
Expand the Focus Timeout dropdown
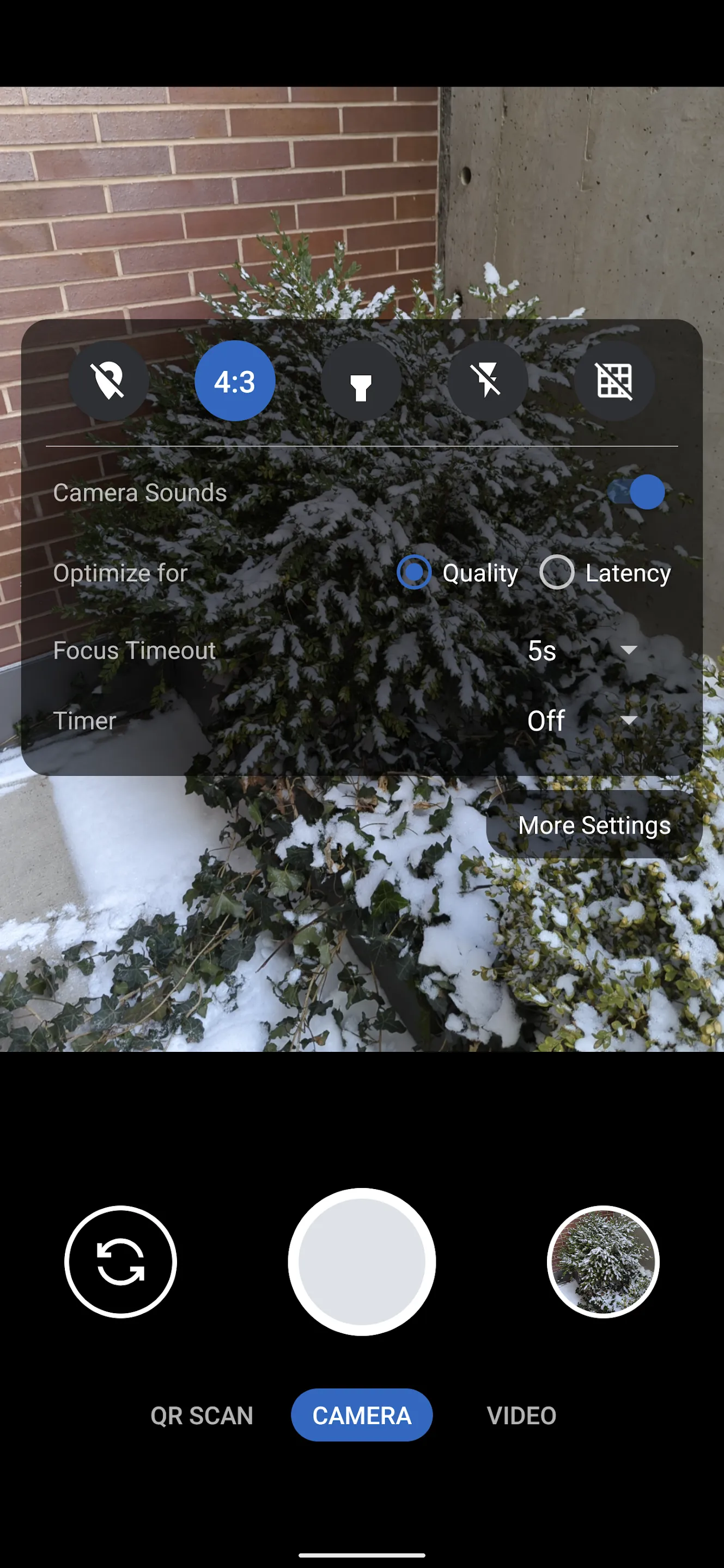point(581,650)
